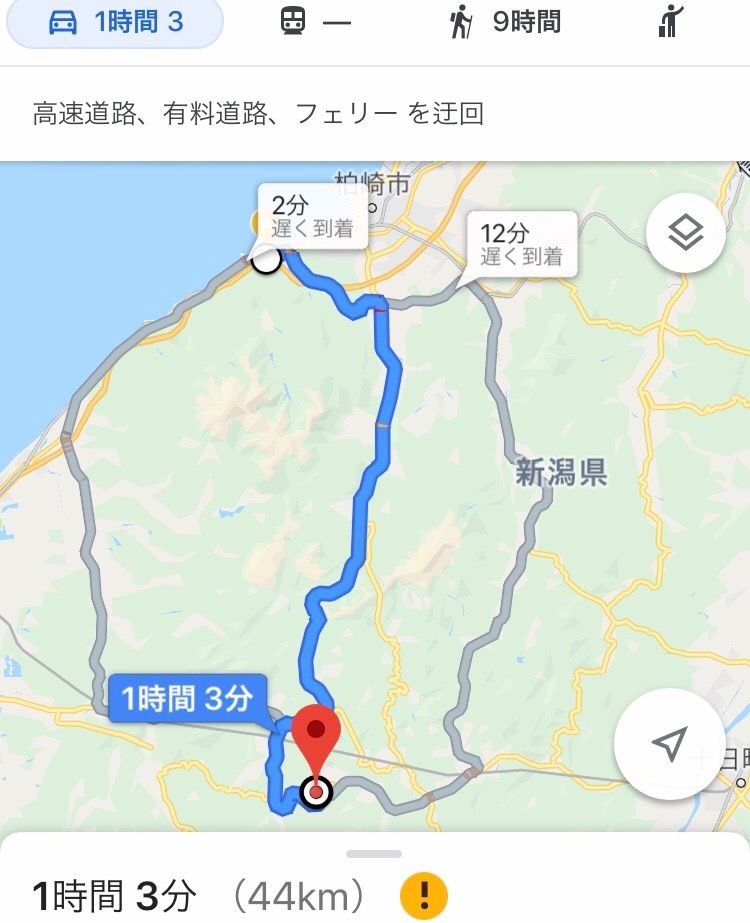Image resolution: width=750 pixels, height=923 pixels.
Task: Select the alternate route 12分 遅く到着
Action: point(521,243)
